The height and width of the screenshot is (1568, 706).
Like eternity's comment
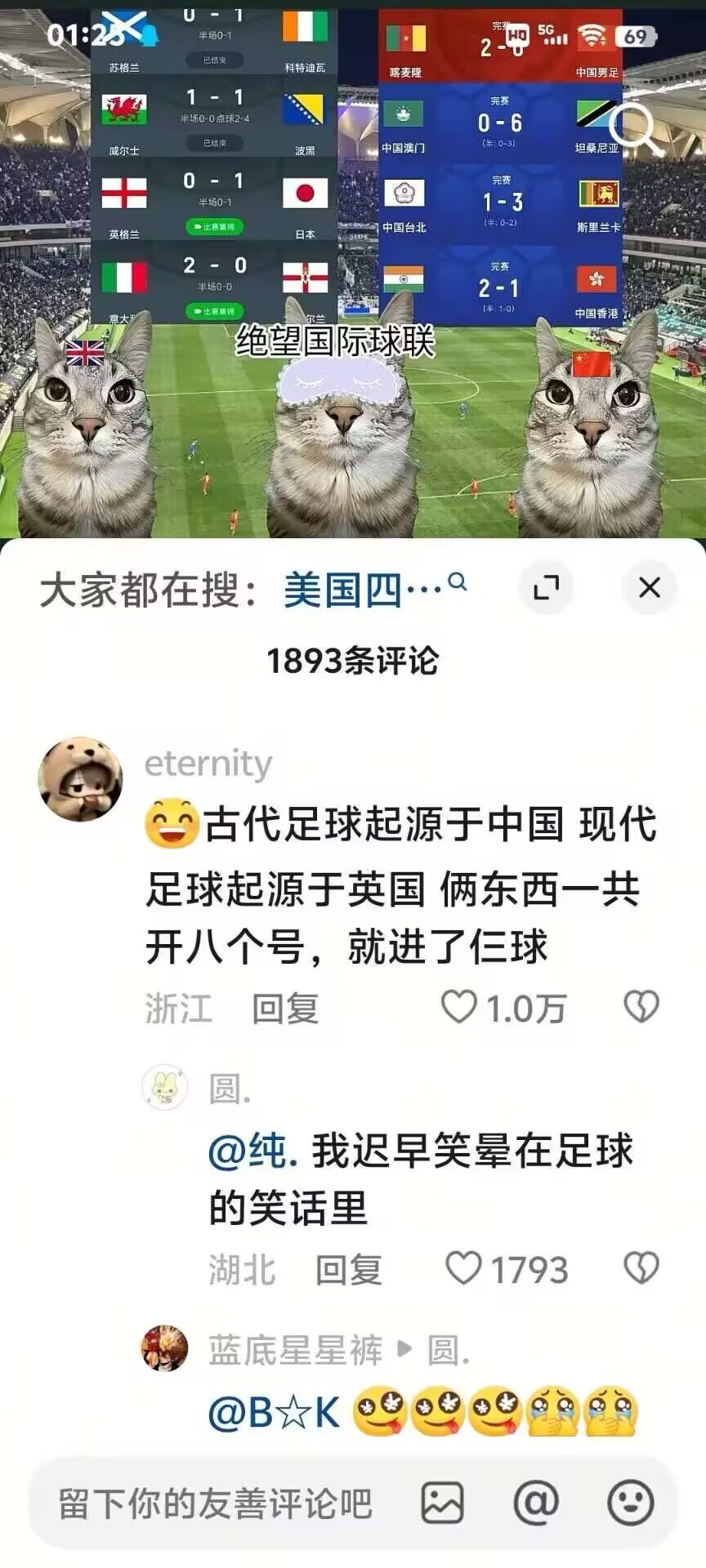click(459, 1007)
